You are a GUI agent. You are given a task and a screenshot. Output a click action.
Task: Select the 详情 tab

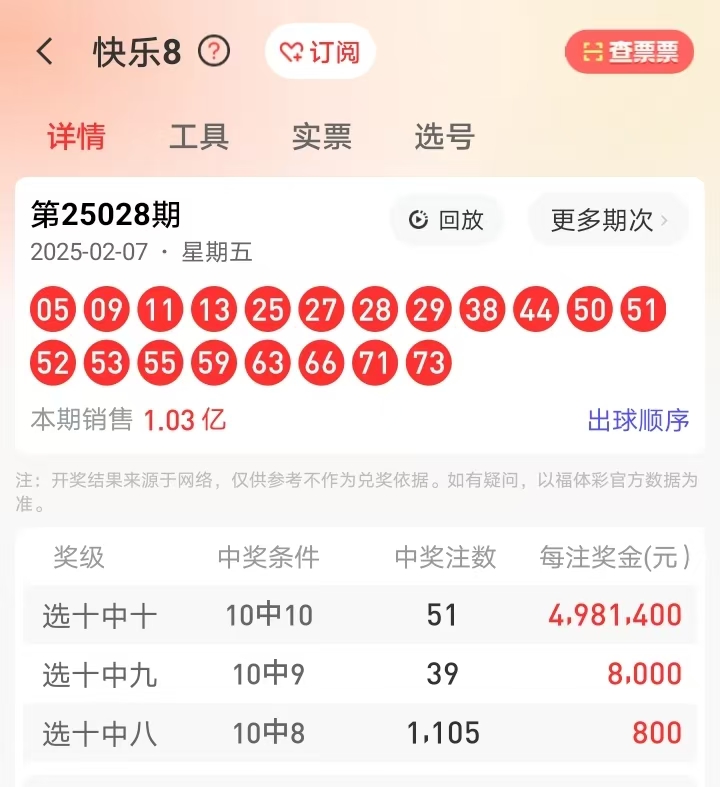[76, 137]
